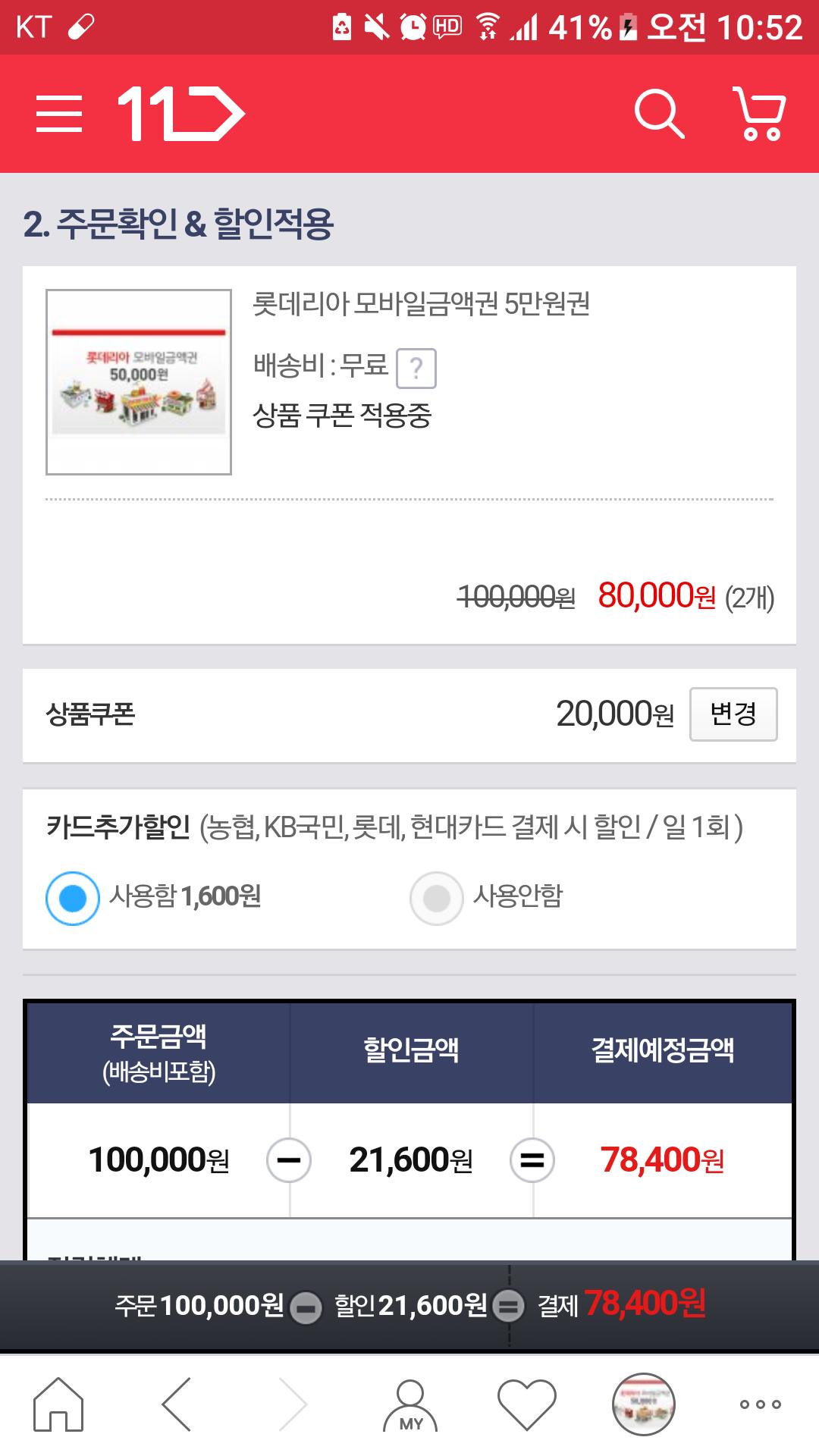Select 사용함 1,600원 card discount
This screenshot has height=1456, width=819.
(73, 899)
